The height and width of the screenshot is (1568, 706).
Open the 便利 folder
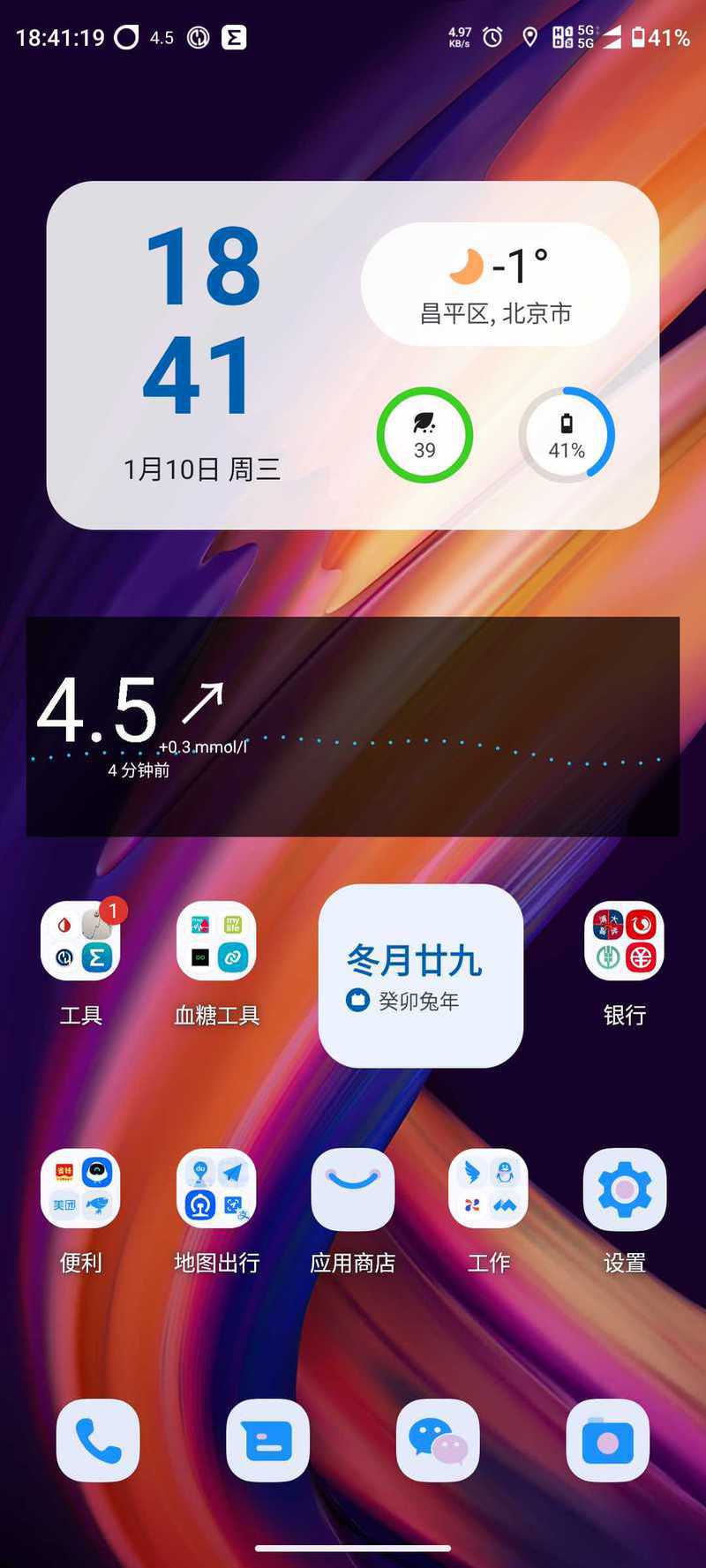tap(80, 1189)
